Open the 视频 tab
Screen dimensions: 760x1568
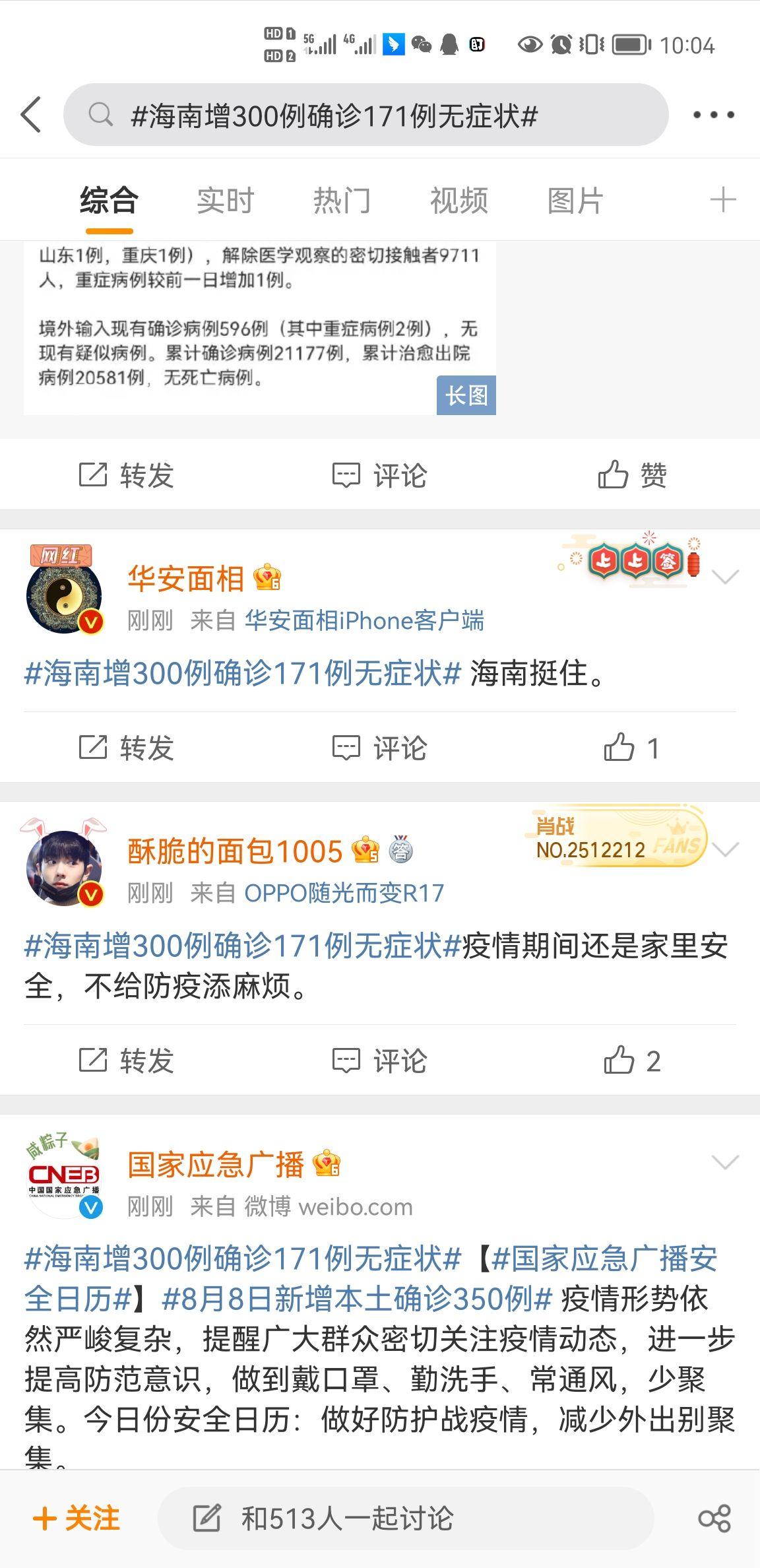click(459, 201)
